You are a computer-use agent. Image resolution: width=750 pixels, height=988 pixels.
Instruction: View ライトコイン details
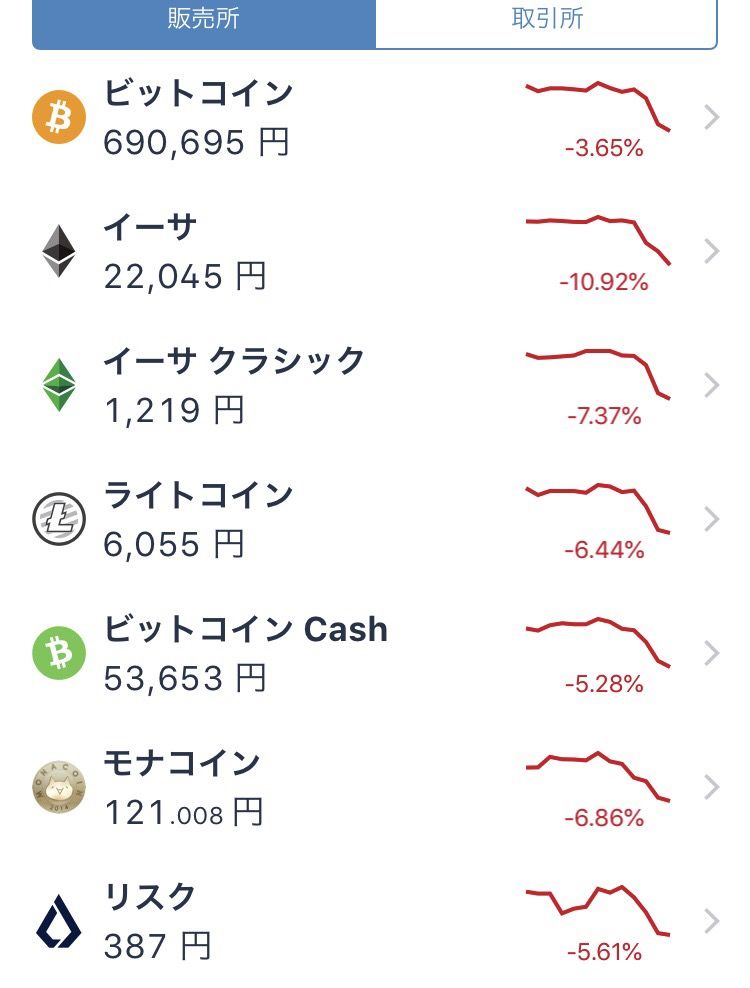pyautogui.click(x=374, y=519)
